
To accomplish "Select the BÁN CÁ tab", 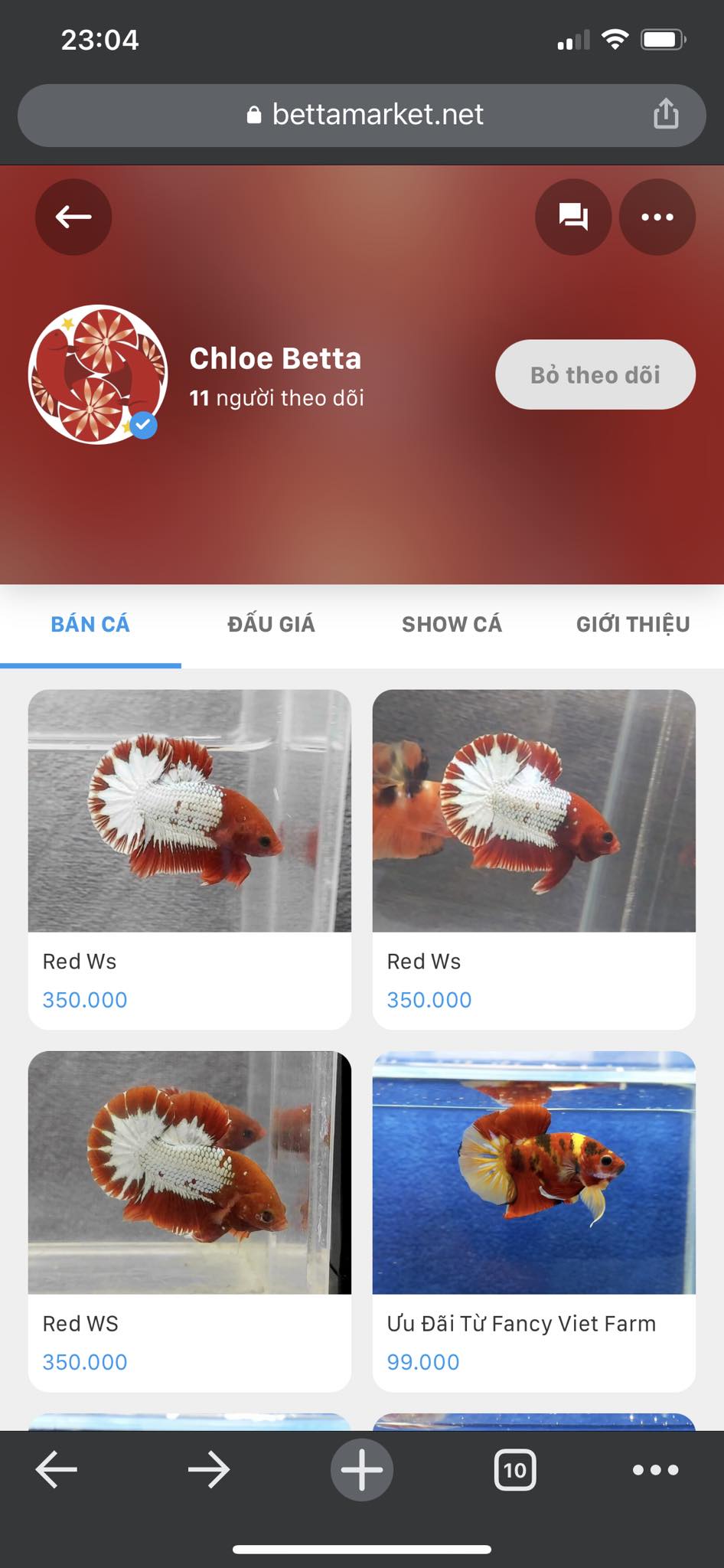I will pos(90,625).
